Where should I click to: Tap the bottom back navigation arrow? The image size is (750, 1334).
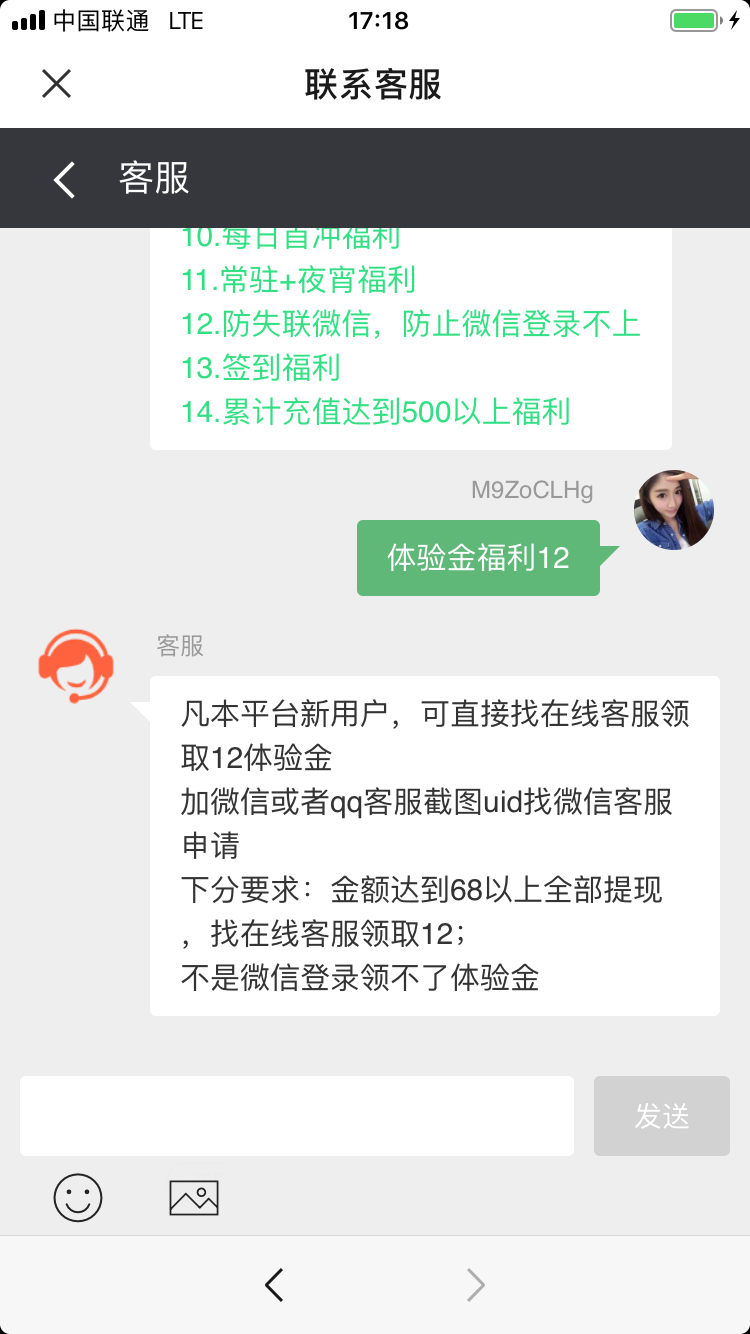273,1285
